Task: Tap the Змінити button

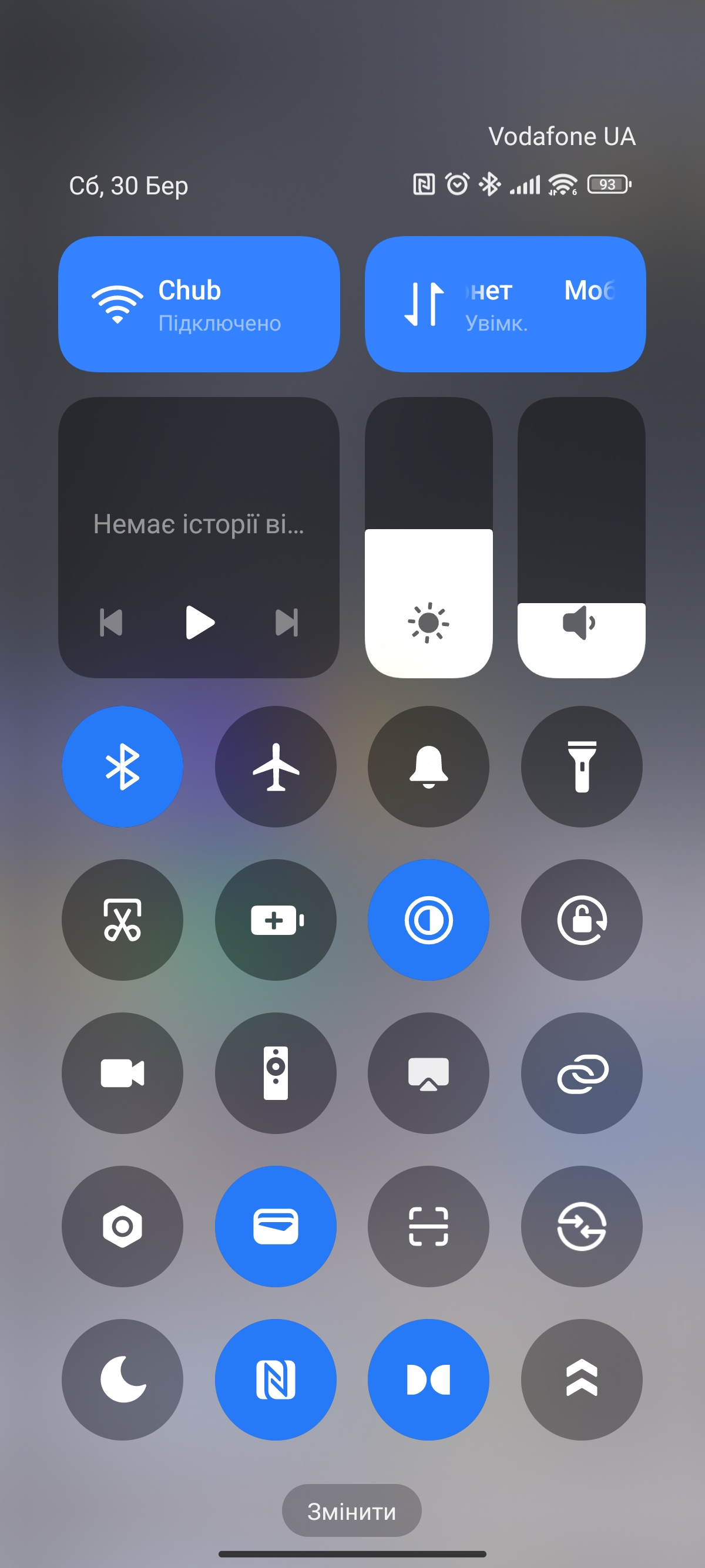Action: click(x=351, y=1511)
